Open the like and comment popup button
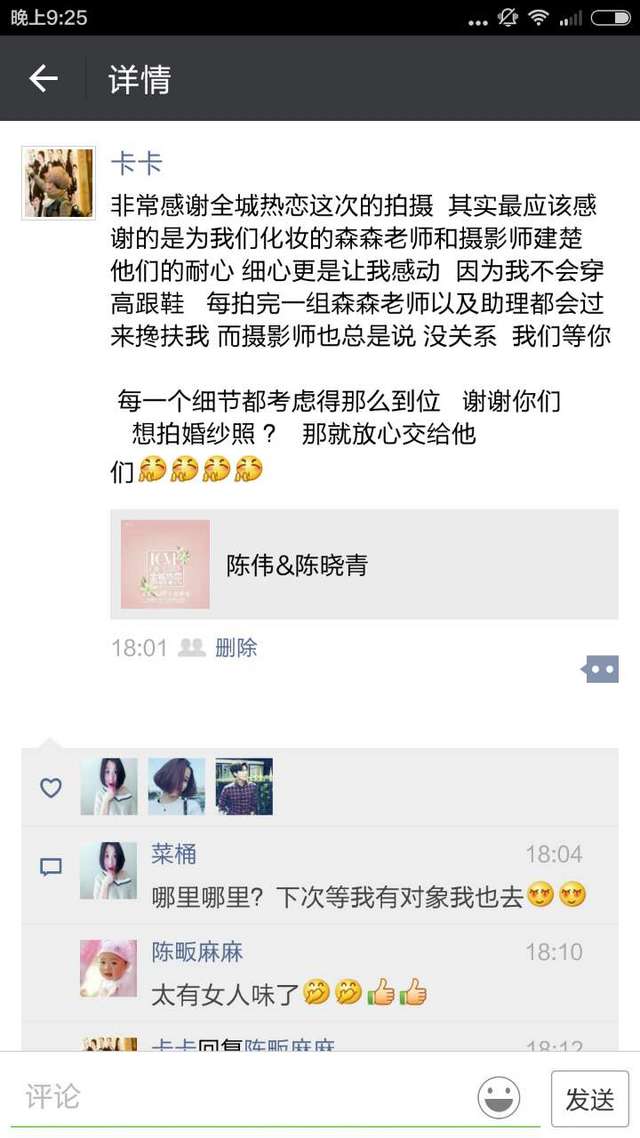The height and width of the screenshot is (1138, 640). click(x=601, y=669)
